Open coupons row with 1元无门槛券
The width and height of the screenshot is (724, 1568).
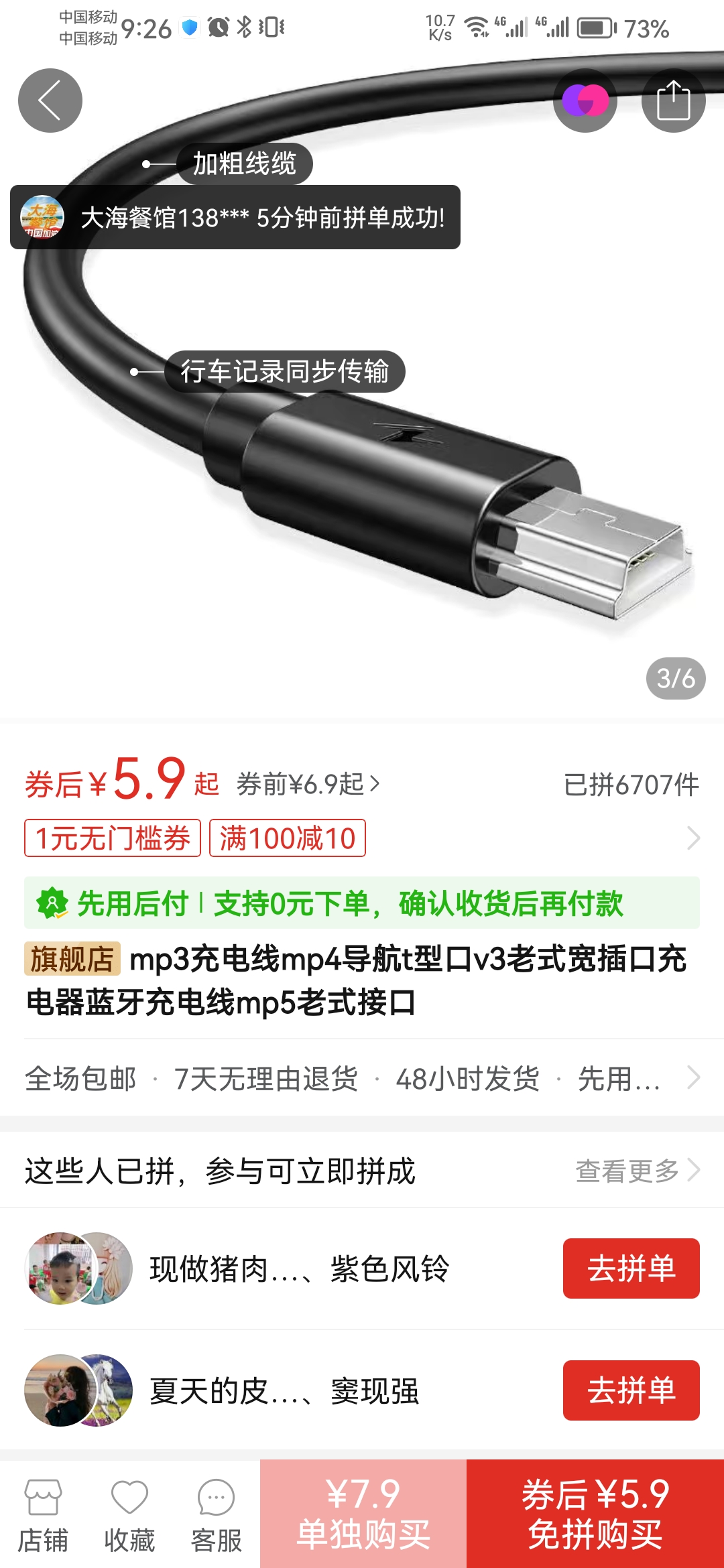(362, 838)
